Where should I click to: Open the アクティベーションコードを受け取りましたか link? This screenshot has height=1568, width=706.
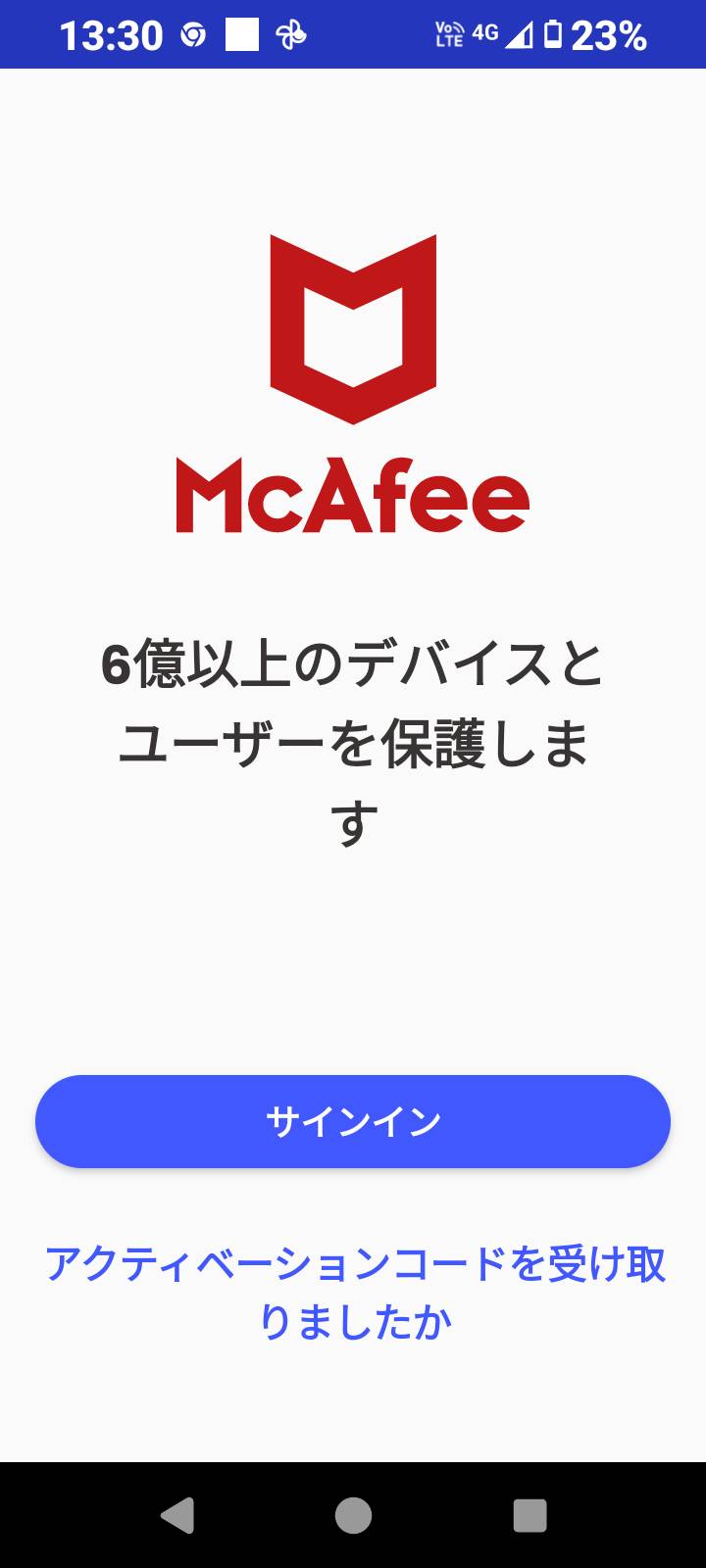[355, 1293]
